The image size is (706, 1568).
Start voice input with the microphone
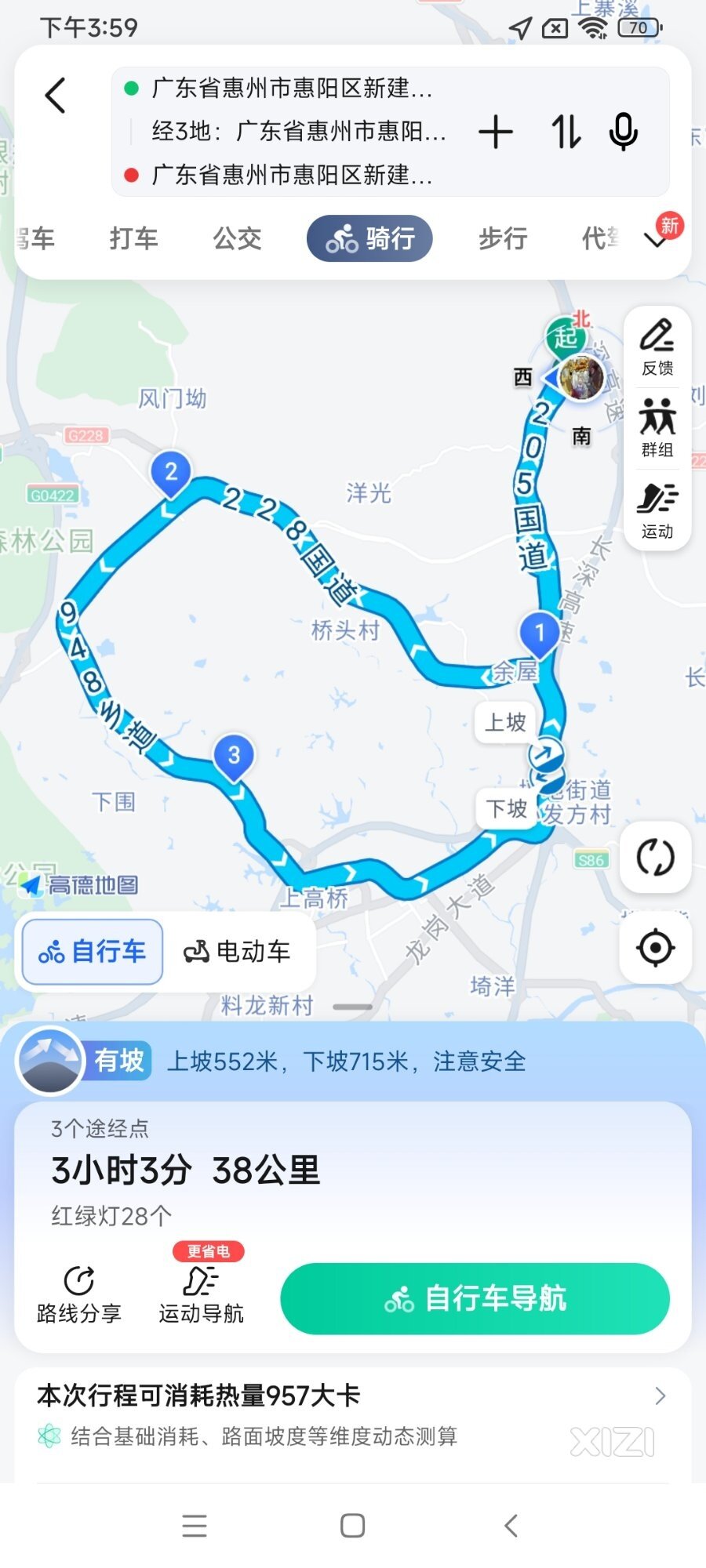point(624,132)
